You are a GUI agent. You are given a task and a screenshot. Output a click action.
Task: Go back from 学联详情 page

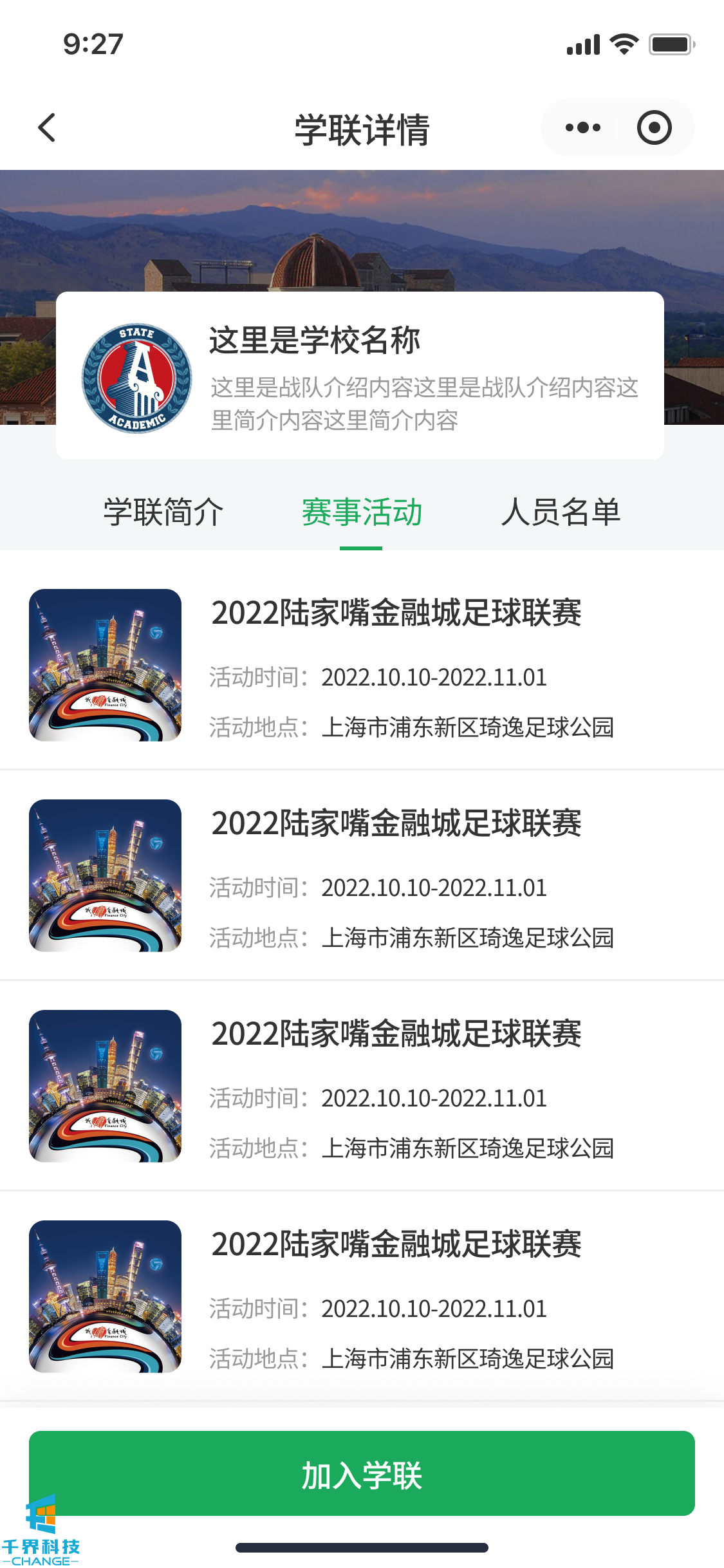[x=47, y=127]
